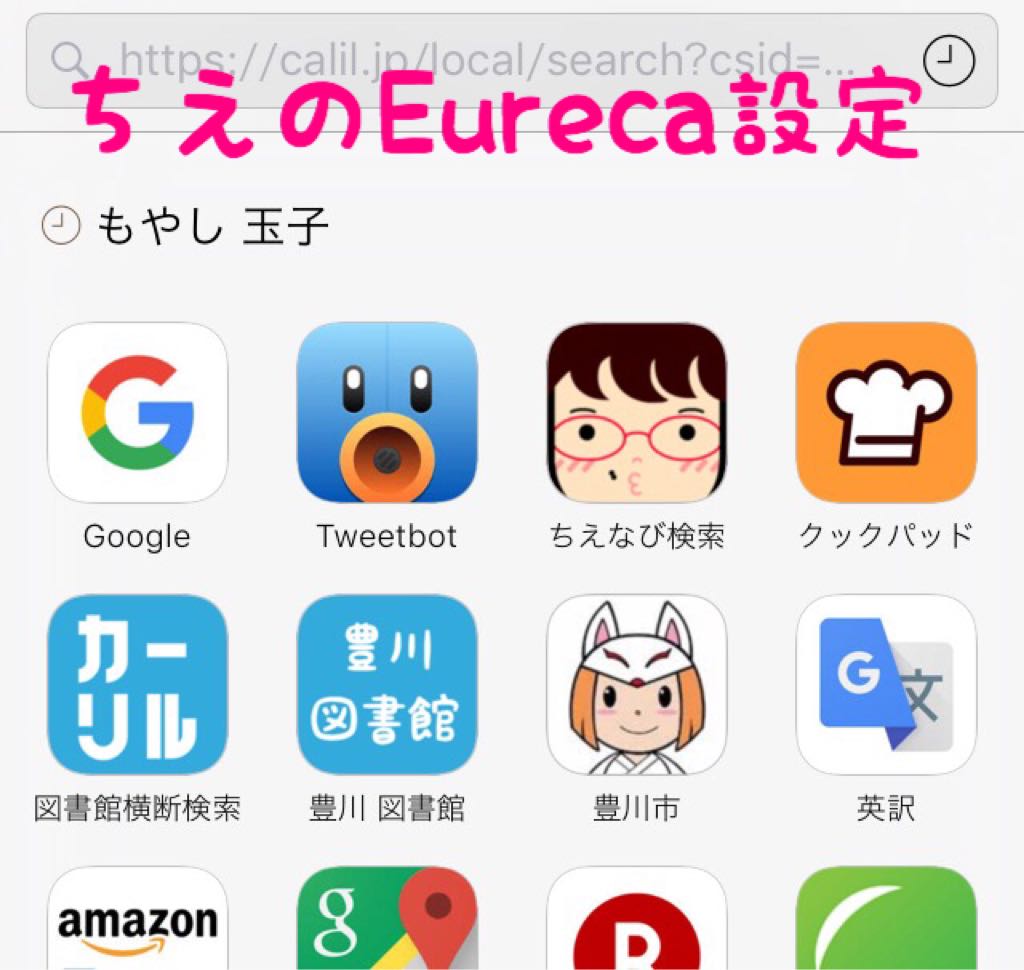1024x970 pixels.
Task: Open the Amazon search shortcut
Action: coord(137,920)
